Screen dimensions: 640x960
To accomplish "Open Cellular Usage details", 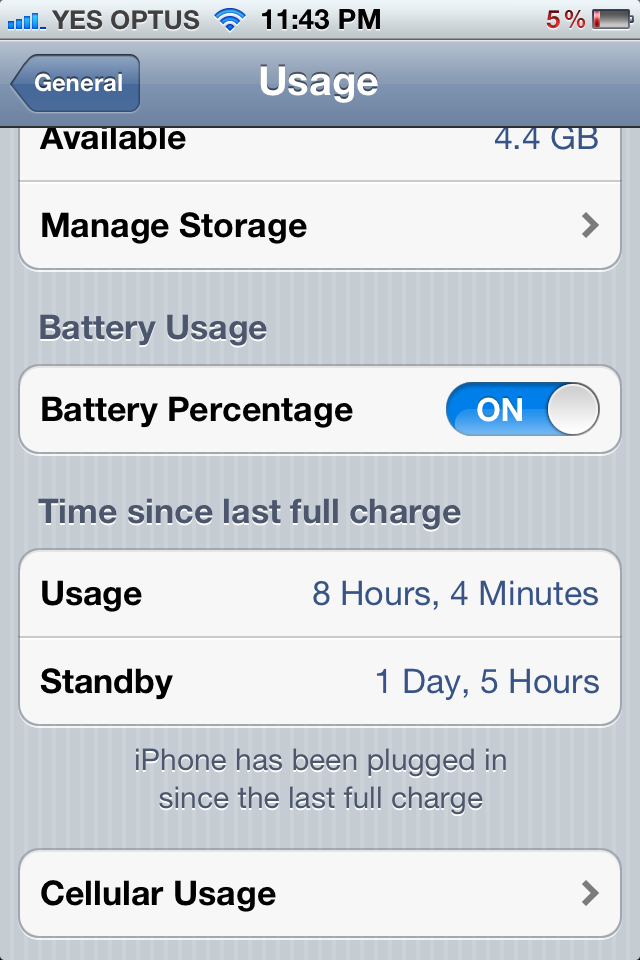I will 320,893.
